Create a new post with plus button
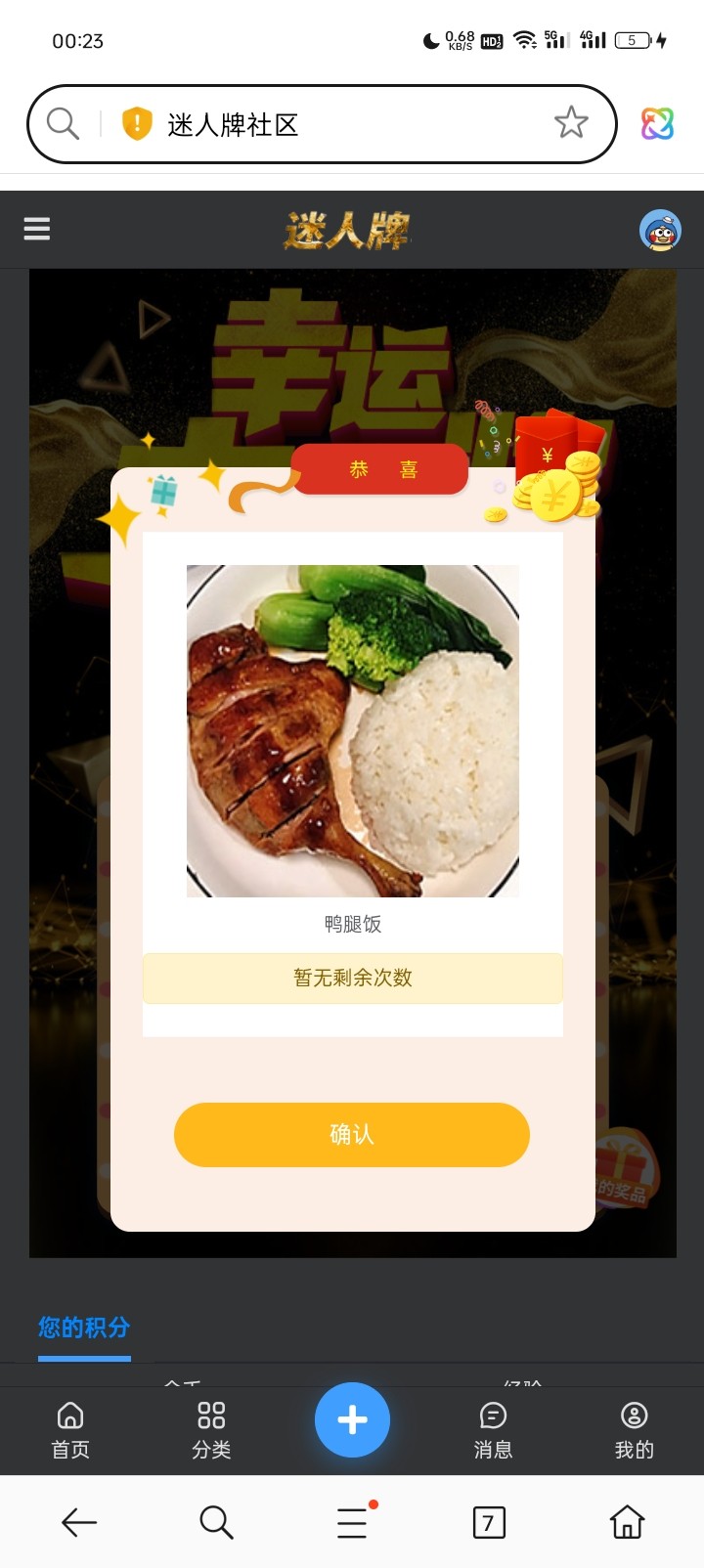Screen dimensions: 704x1568 pos(352,1419)
